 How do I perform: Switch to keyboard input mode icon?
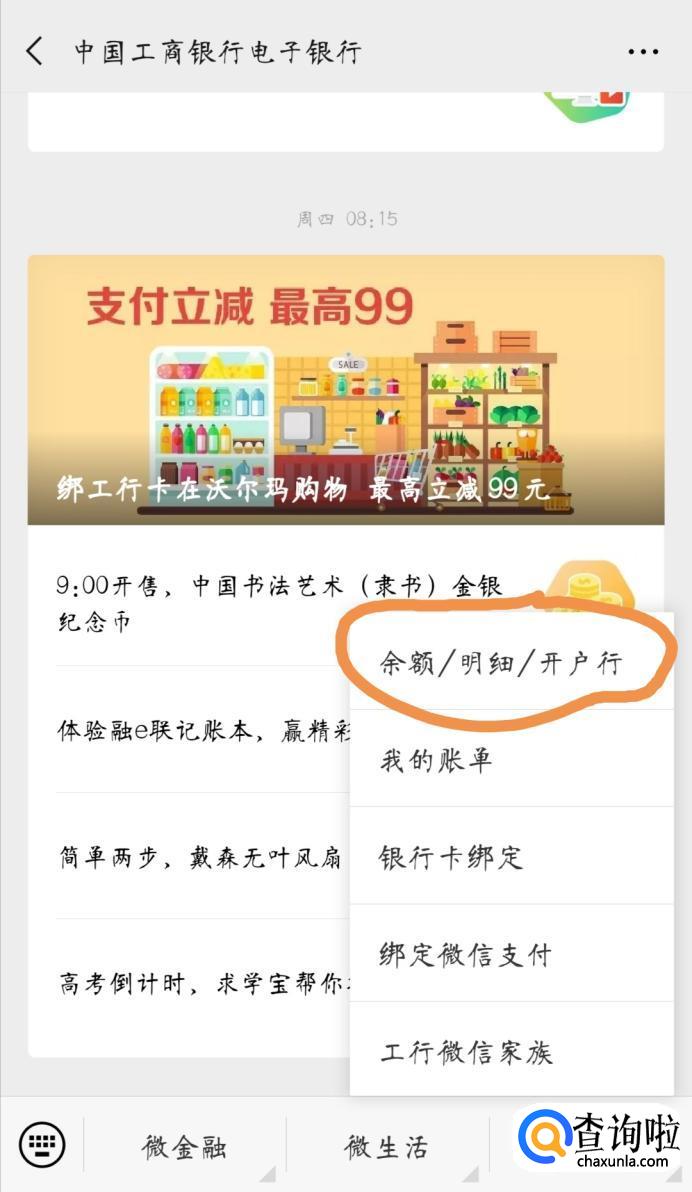click(x=42, y=1145)
